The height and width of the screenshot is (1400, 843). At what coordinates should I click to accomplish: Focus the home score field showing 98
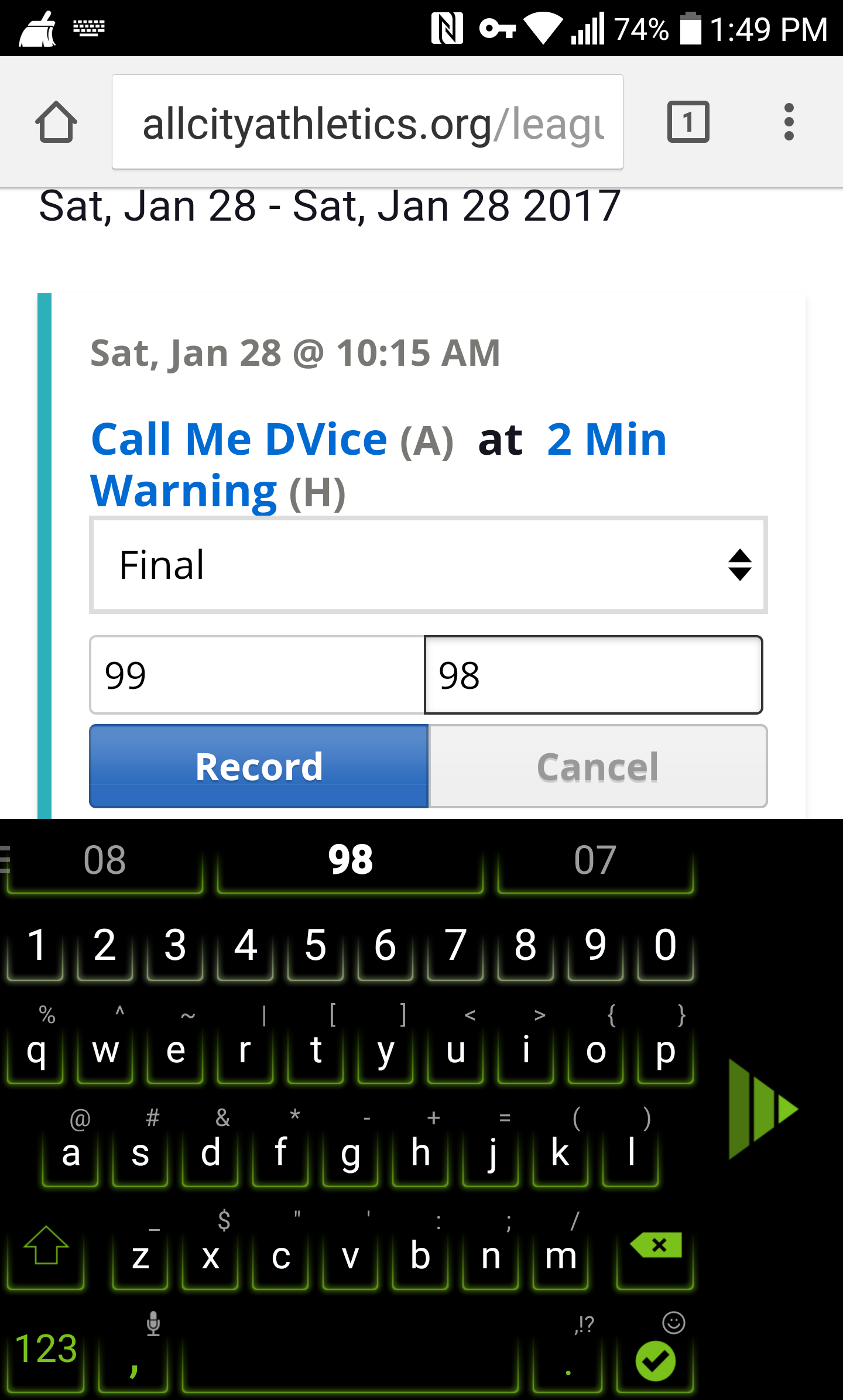click(593, 675)
